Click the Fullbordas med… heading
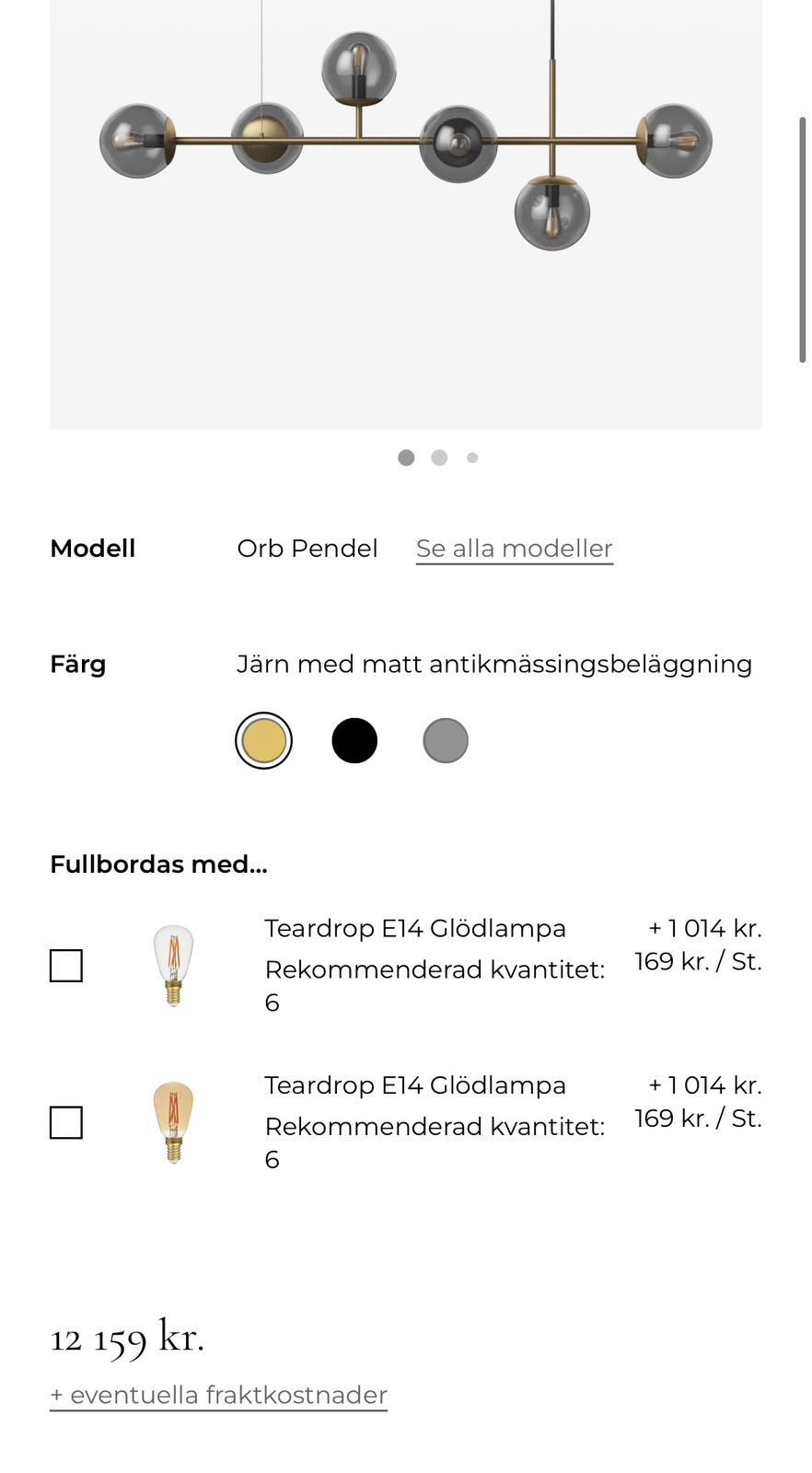This screenshot has height=1473, width=812. (x=158, y=864)
